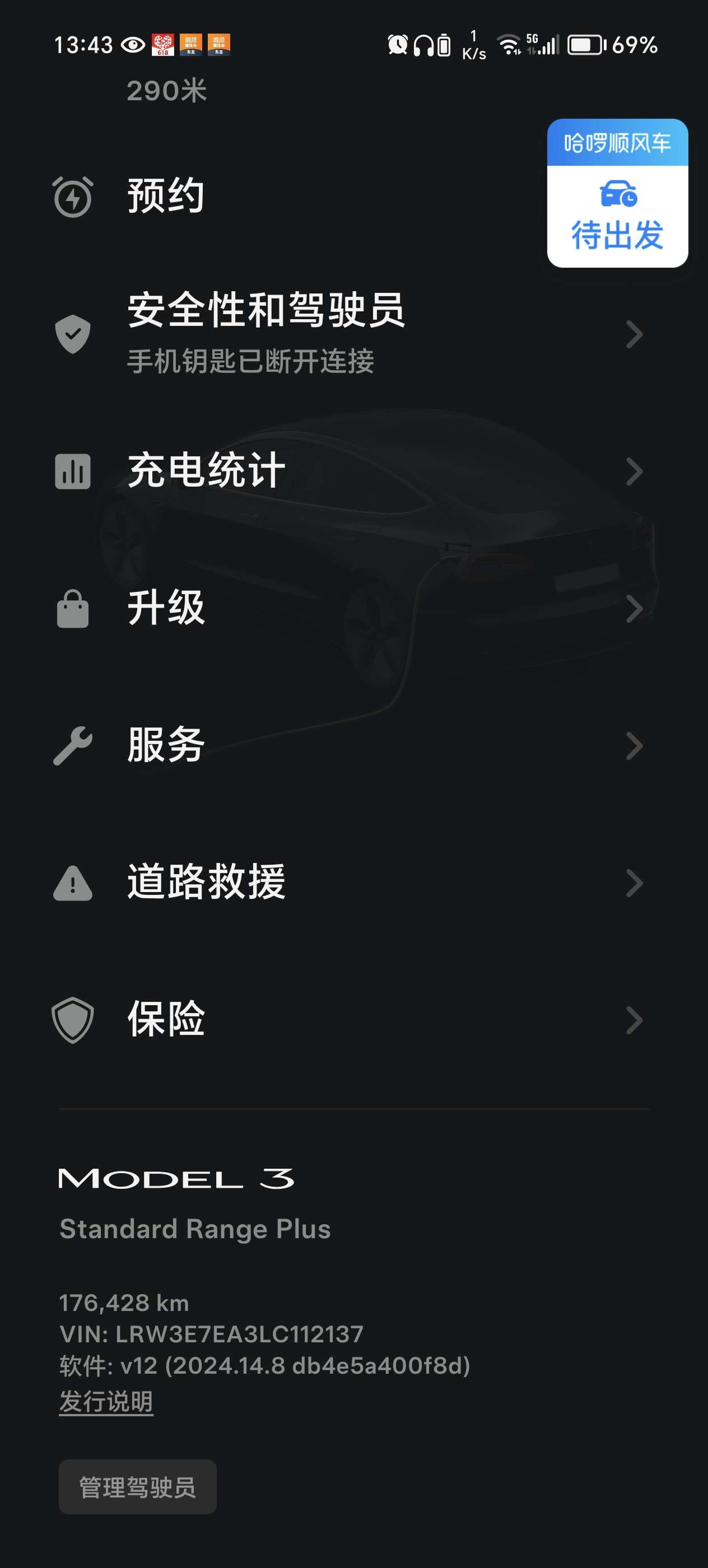Image resolution: width=708 pixels, height=1568 pixels.
Task: Open the 发行说明 release notes link
Action: pyautogui.click(x=106, y=1402)
